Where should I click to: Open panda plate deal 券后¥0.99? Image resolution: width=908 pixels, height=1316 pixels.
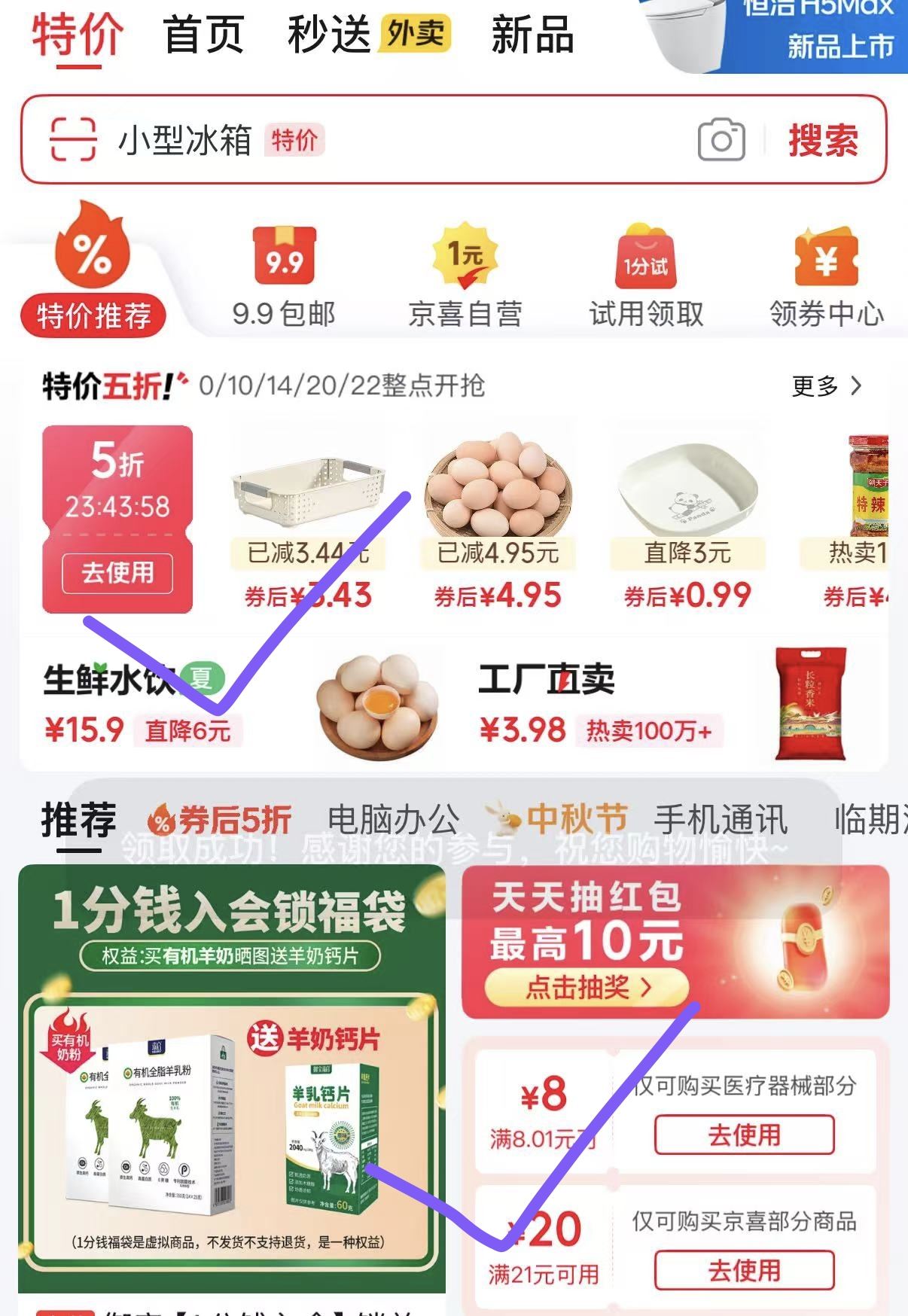687,519
